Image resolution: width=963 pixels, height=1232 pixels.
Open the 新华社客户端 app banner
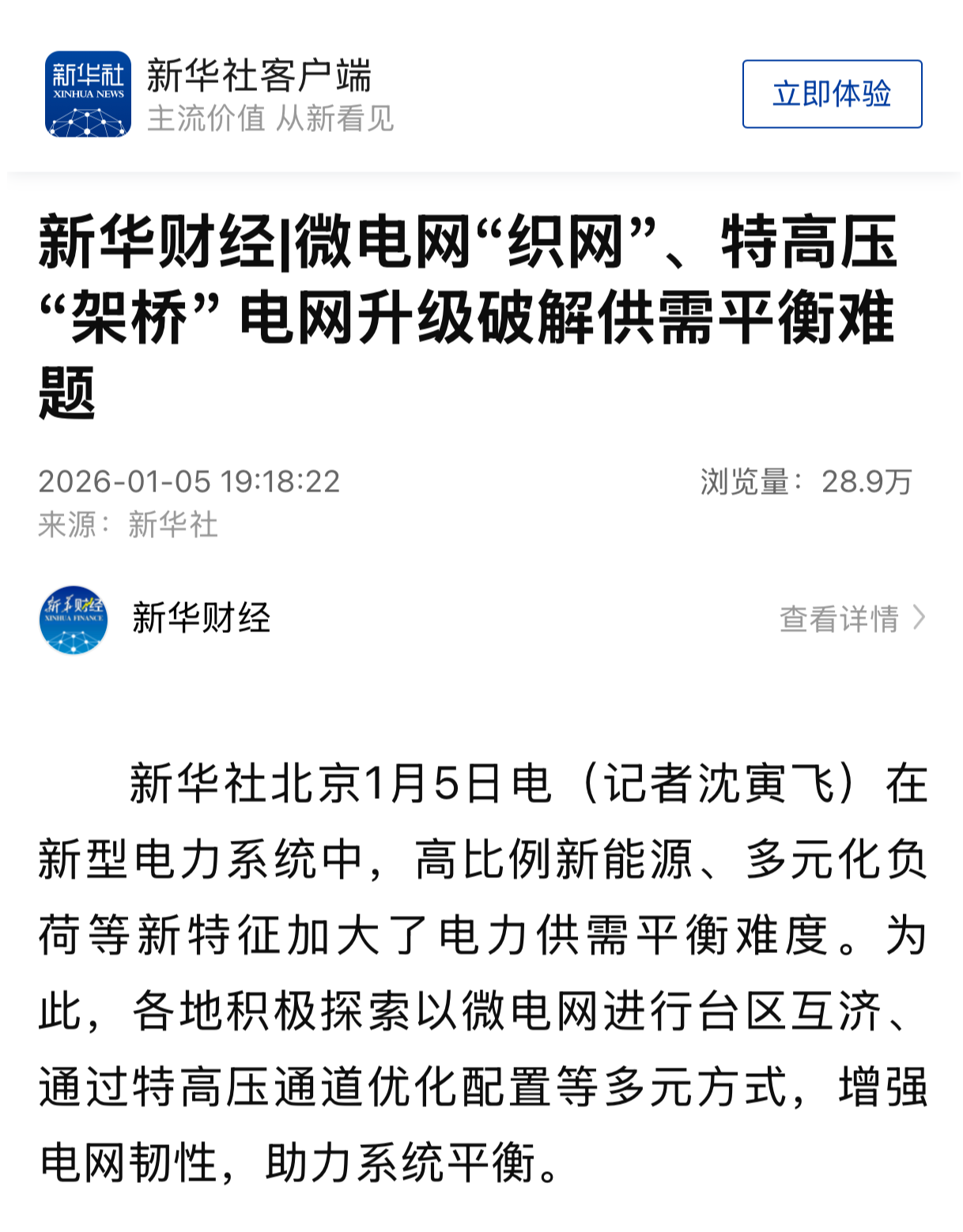tap(259, 94)
